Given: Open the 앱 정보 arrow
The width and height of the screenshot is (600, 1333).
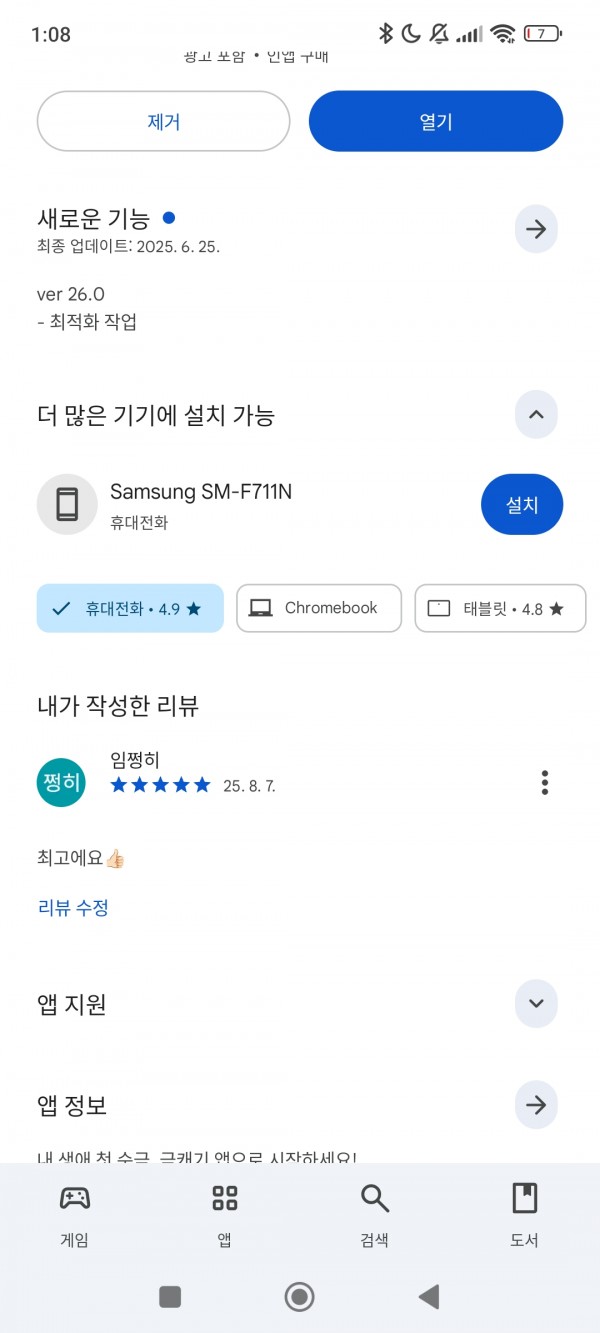Looking at the screenshot, I should click(x=536, y=1105).
